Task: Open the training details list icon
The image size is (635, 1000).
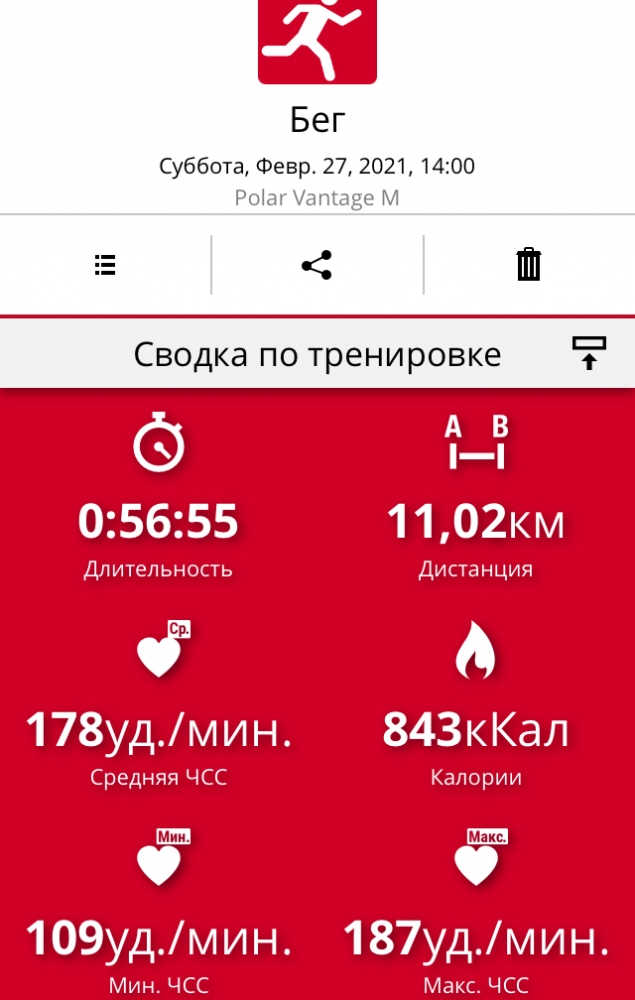Action: [105, 265]
